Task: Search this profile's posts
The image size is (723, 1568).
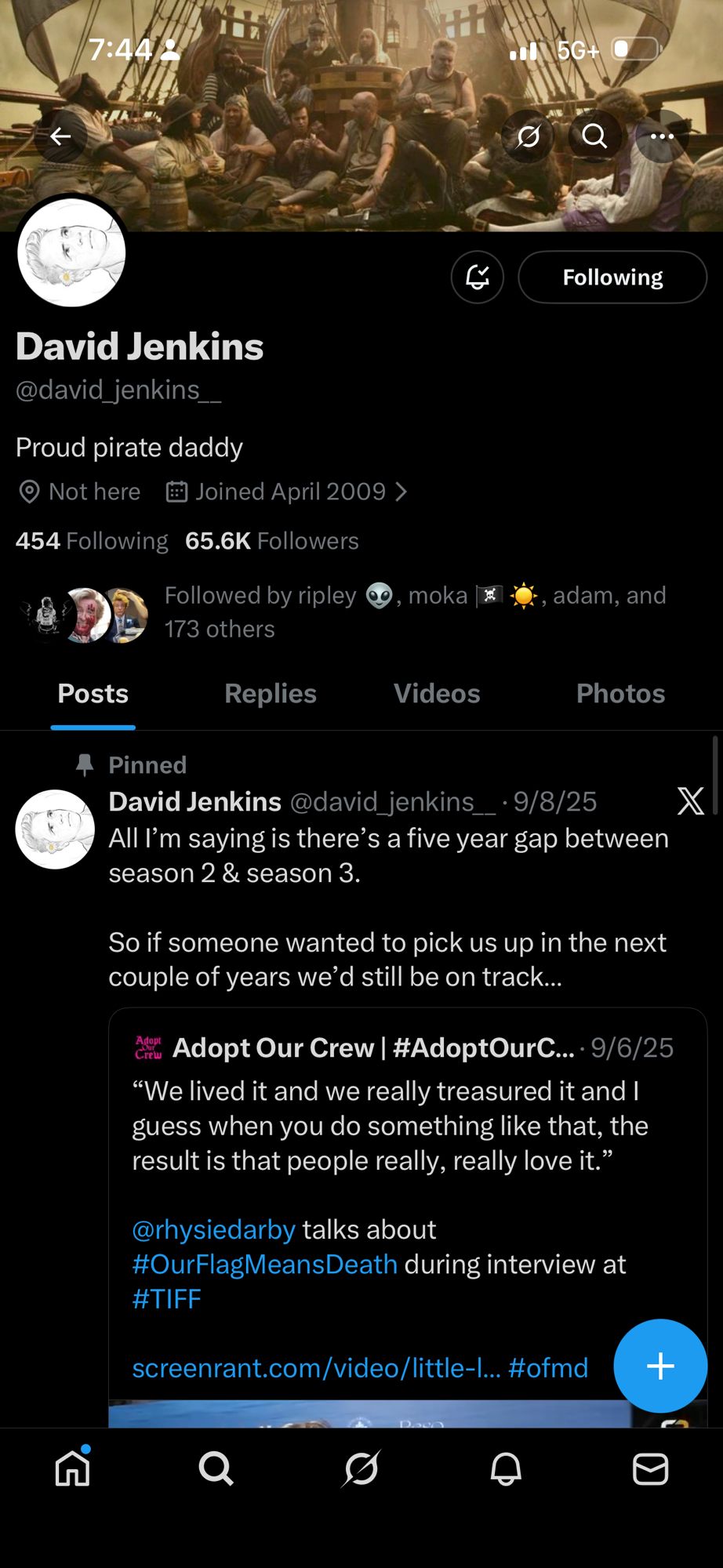Action: [x=594, y=136]
